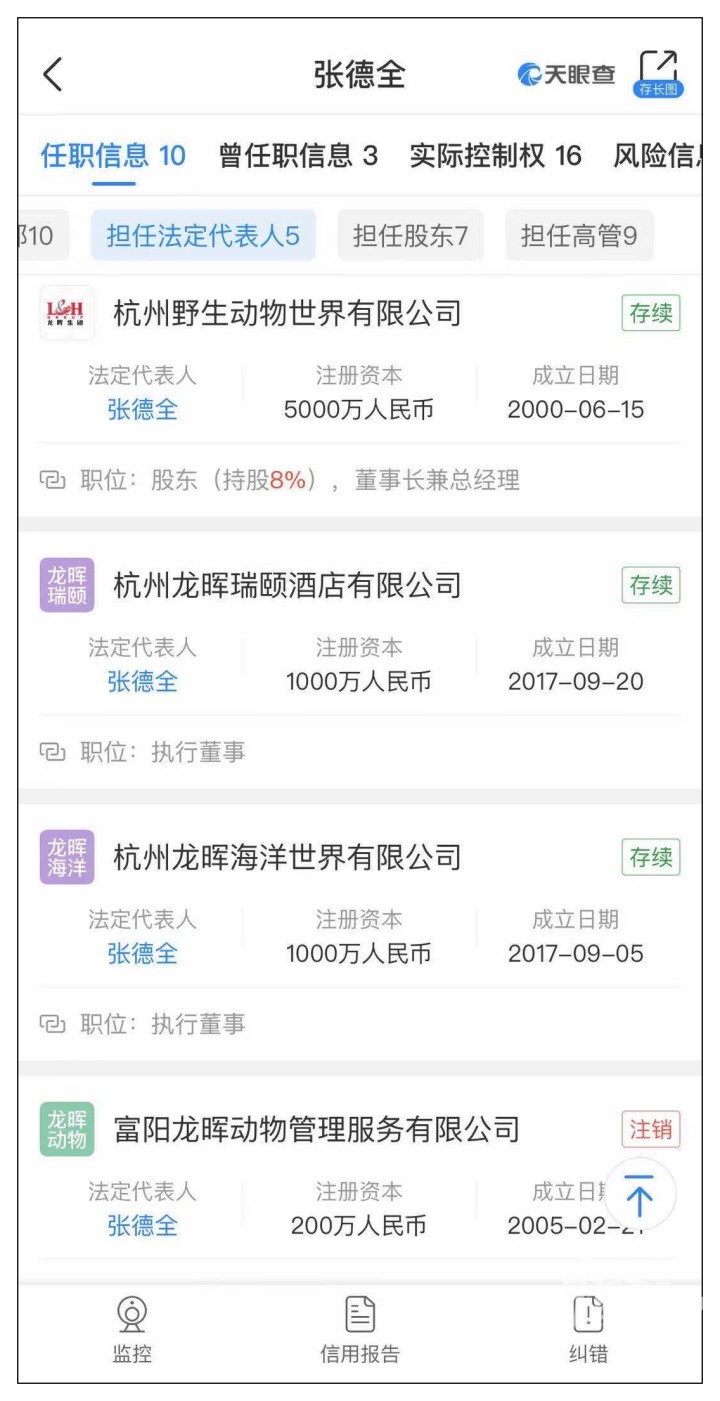This screenshot has height=1401, width=720.
Task: Open 杭州龙晖海洋世界有限公司 company card
Action: click(x=287, y=857)
